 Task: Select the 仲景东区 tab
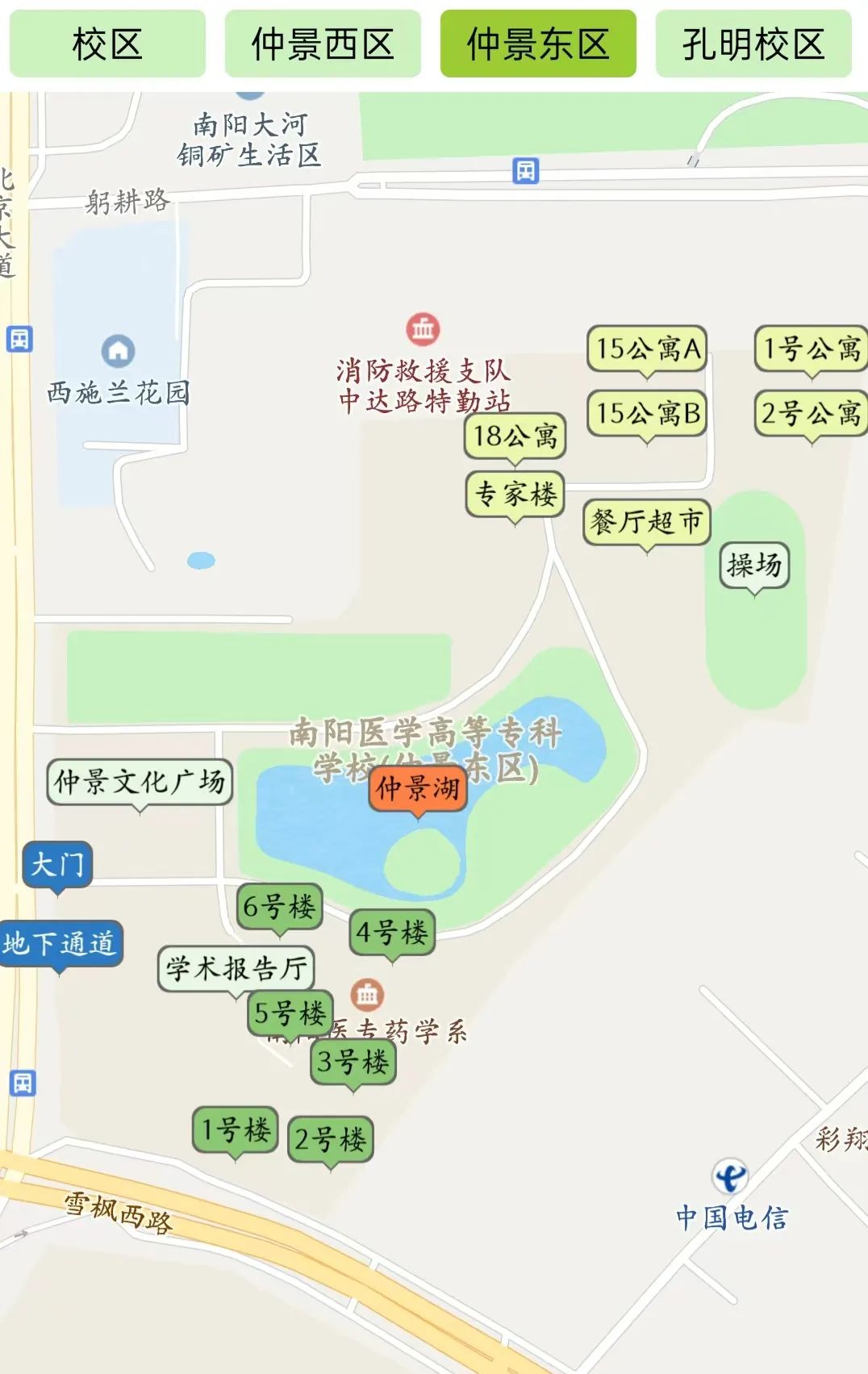click(x=538, y=44)
